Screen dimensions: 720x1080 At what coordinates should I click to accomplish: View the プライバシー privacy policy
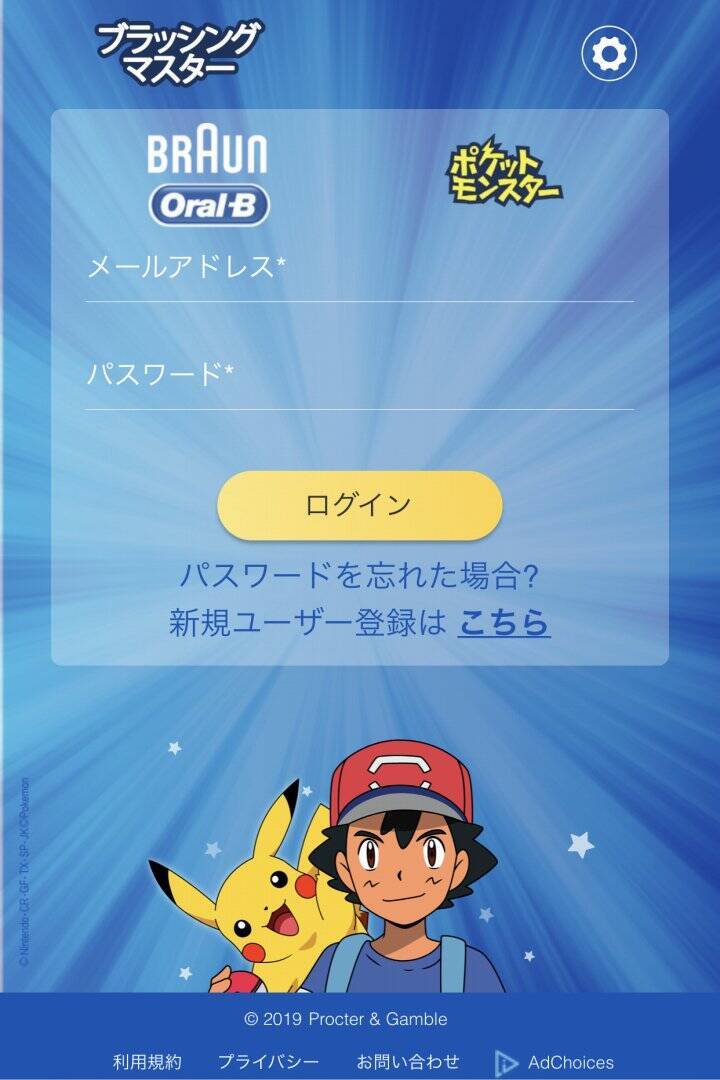tap(268, 1062)
